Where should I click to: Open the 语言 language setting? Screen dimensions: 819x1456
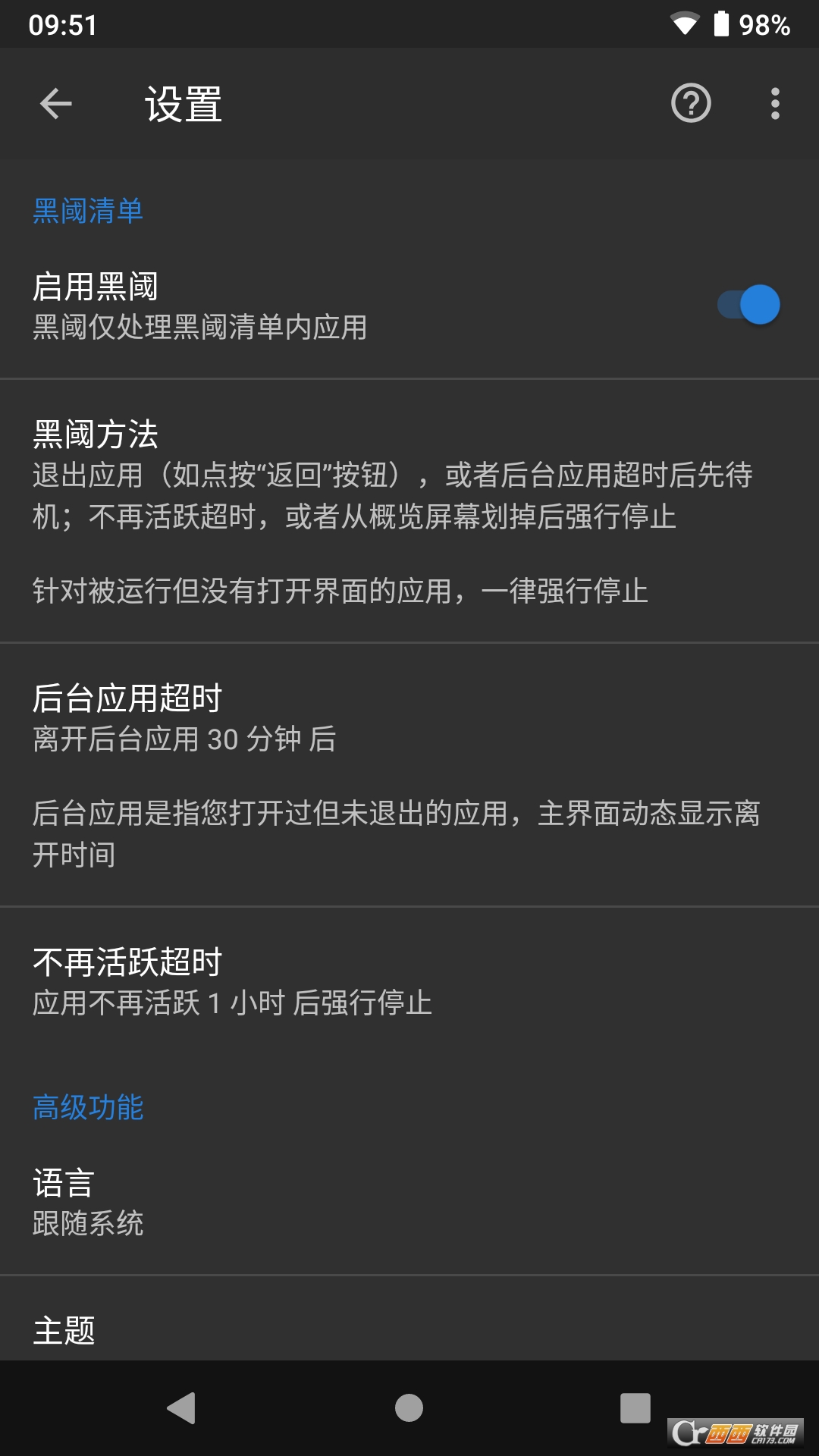coord(409,1203)
